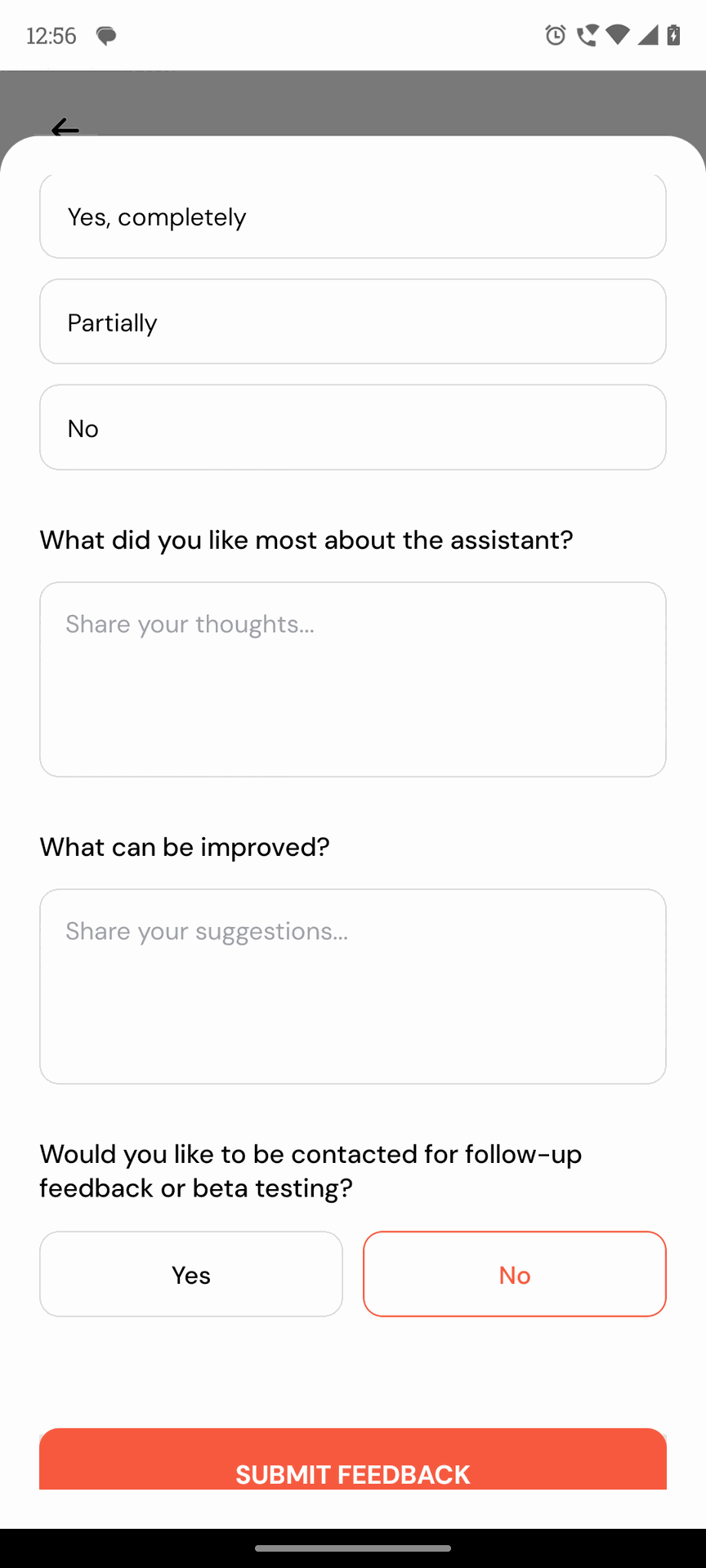Select No for follow-up contact
The width and height of the screenshot is (706, 1568).
tap(515, 1274)
